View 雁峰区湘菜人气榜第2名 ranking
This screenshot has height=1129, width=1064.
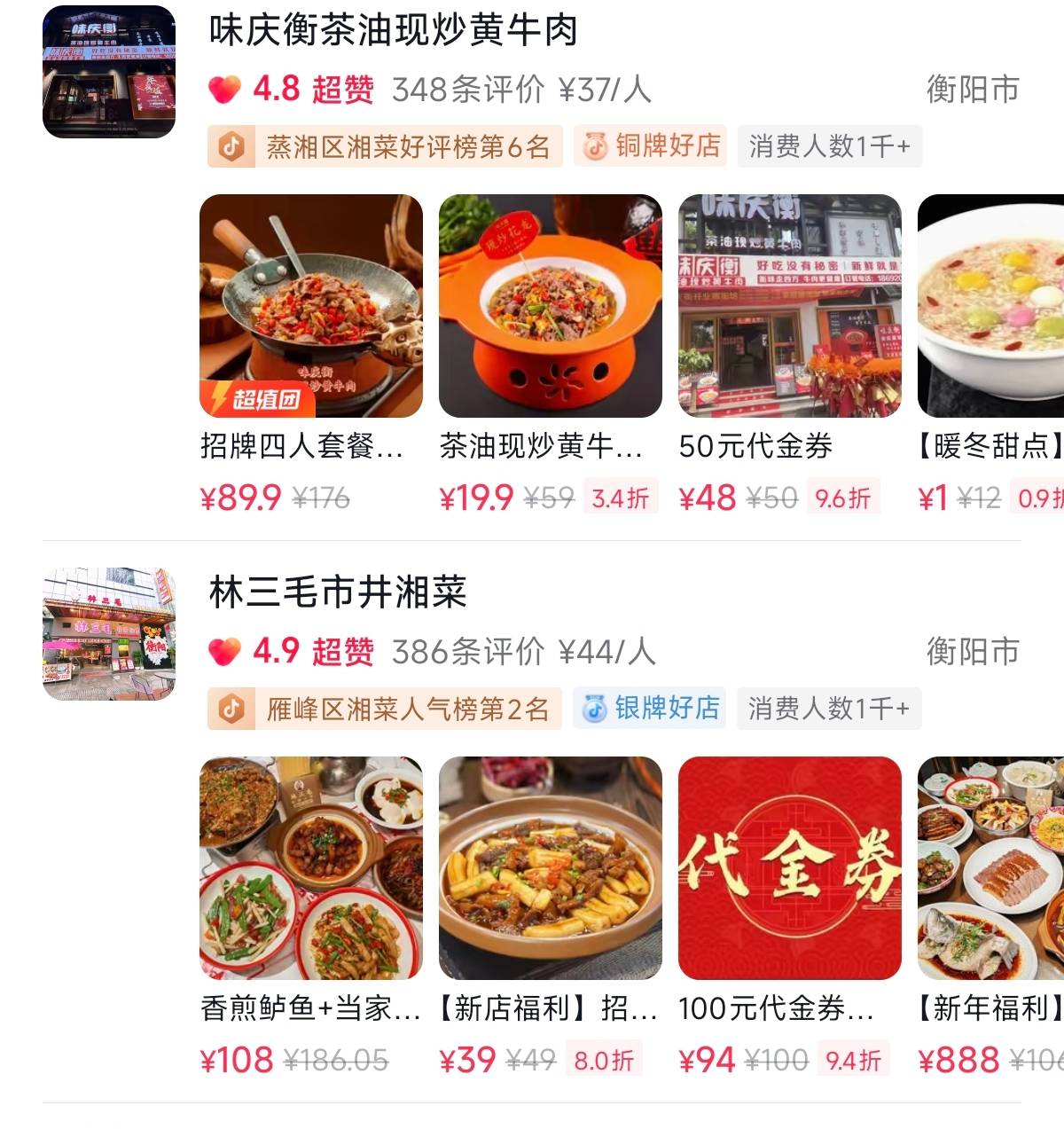(386, 709)
